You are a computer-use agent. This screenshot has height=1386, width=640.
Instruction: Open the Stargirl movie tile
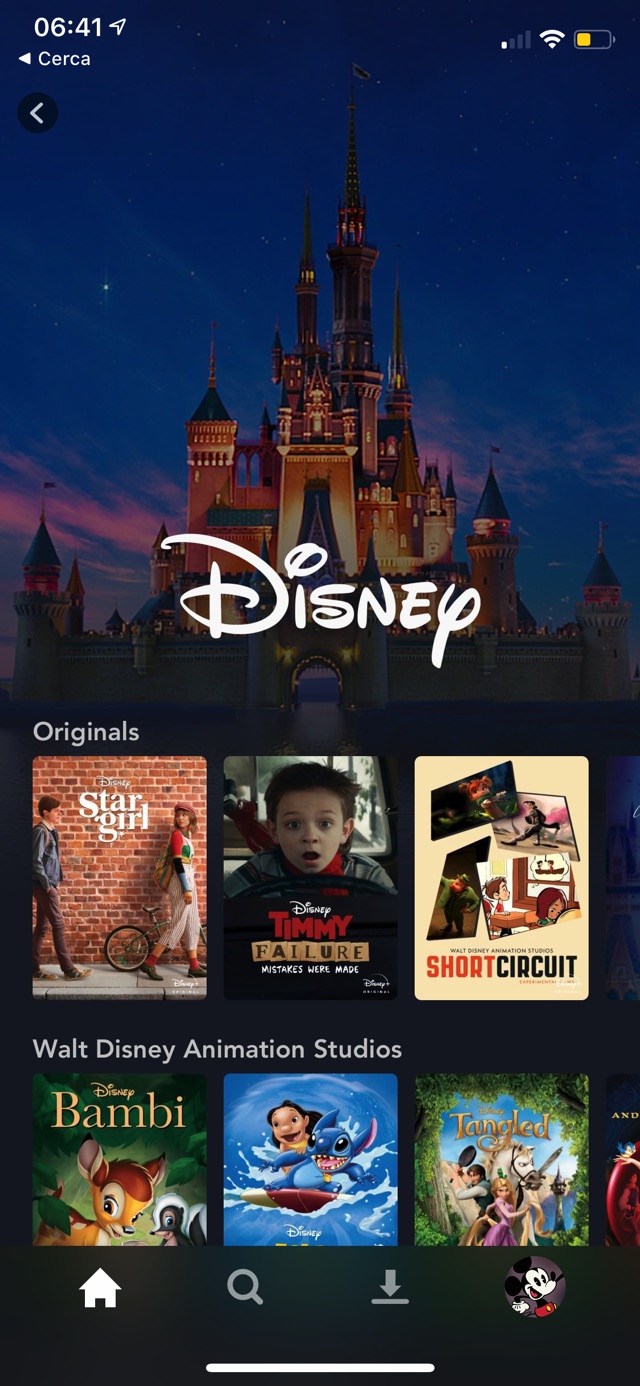pyautogui.click(x=119, y=877)
